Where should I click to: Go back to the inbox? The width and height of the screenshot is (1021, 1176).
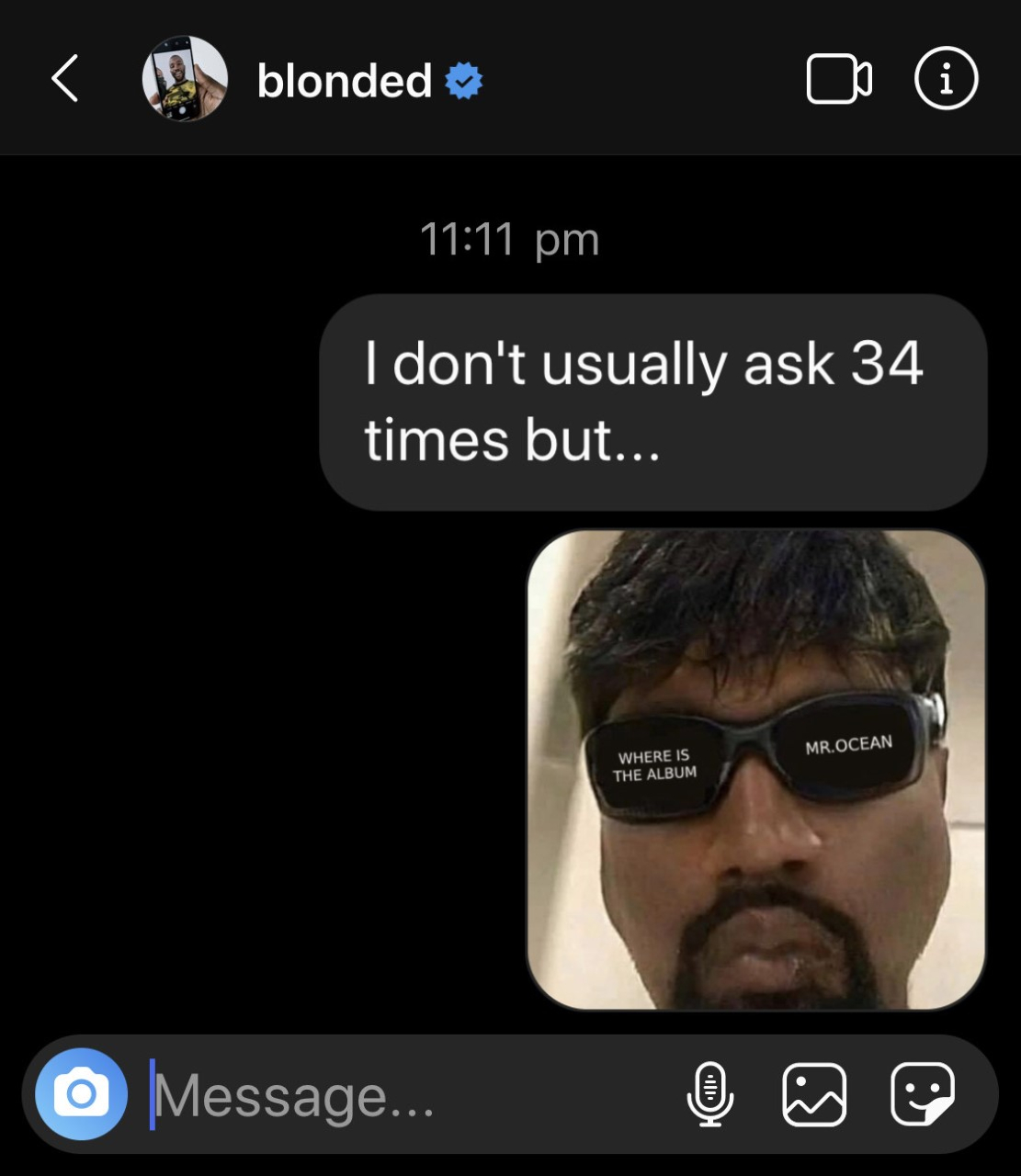point(64,79)
